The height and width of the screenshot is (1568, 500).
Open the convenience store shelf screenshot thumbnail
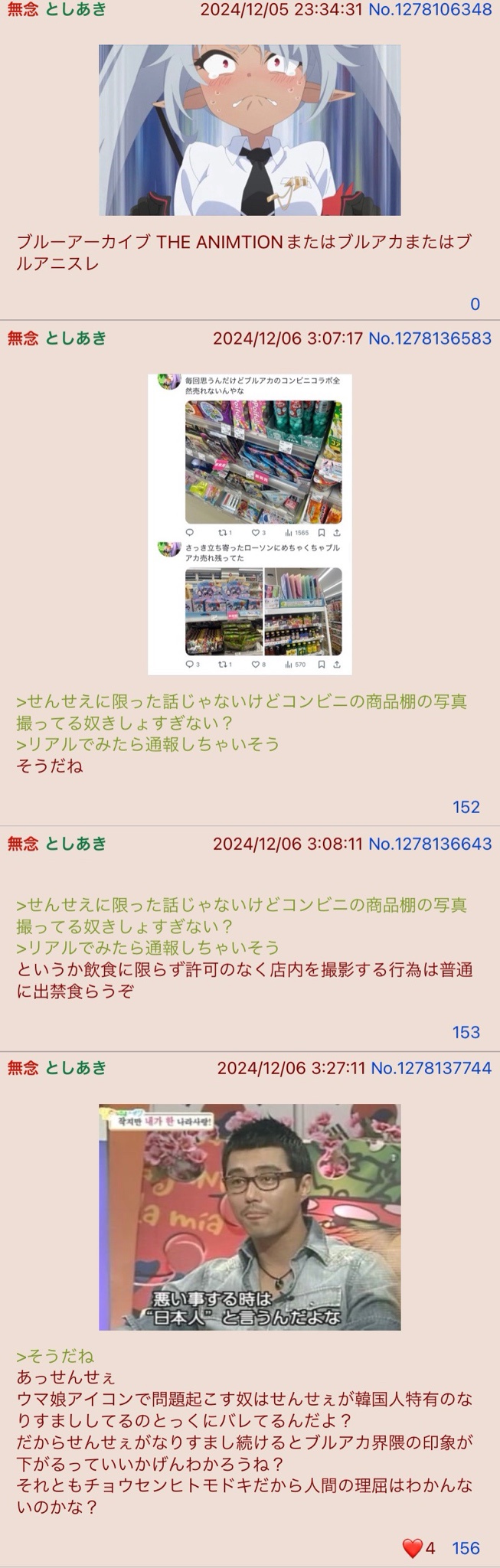(250, 524)
